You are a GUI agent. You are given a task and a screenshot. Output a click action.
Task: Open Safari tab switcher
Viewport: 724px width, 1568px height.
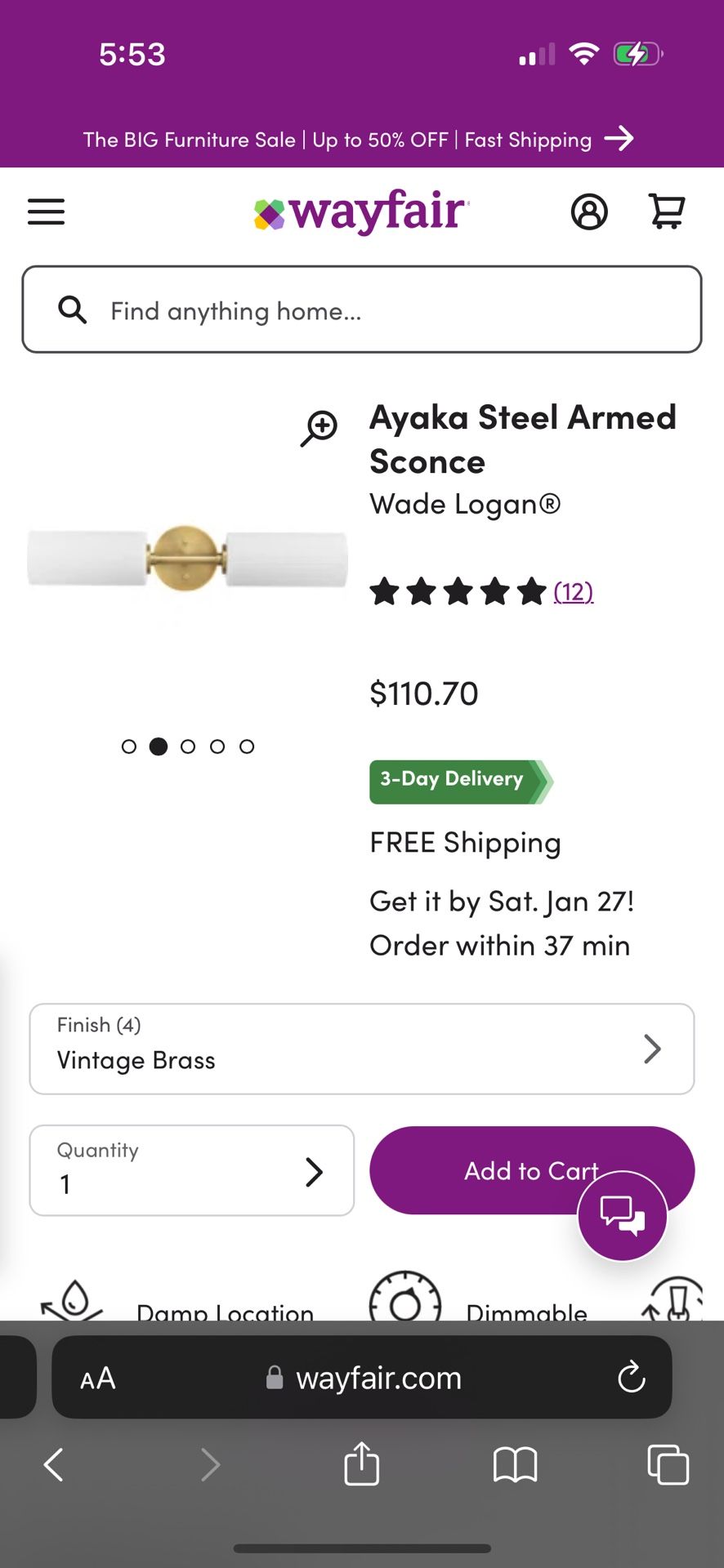coord(668,1464)
